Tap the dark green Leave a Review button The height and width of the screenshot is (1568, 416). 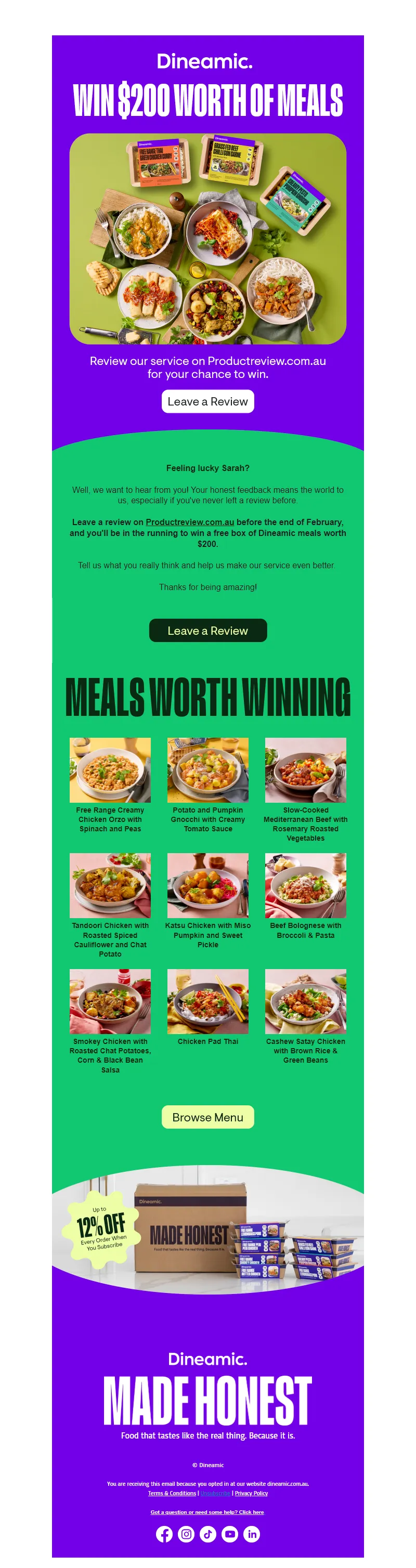pos(207,631)
